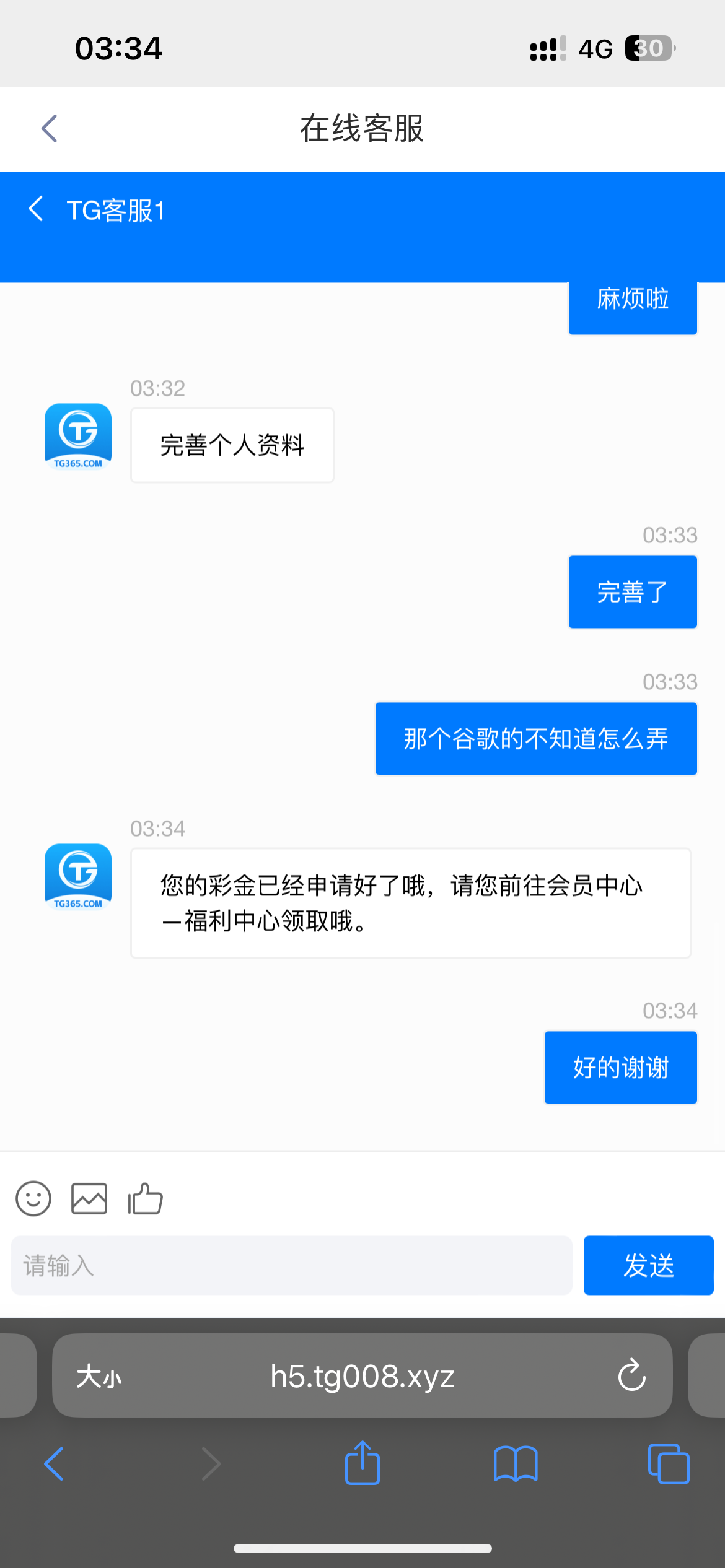Open the emoji picker
This screenshot has width=725, height=1568.
[33, 1198]
